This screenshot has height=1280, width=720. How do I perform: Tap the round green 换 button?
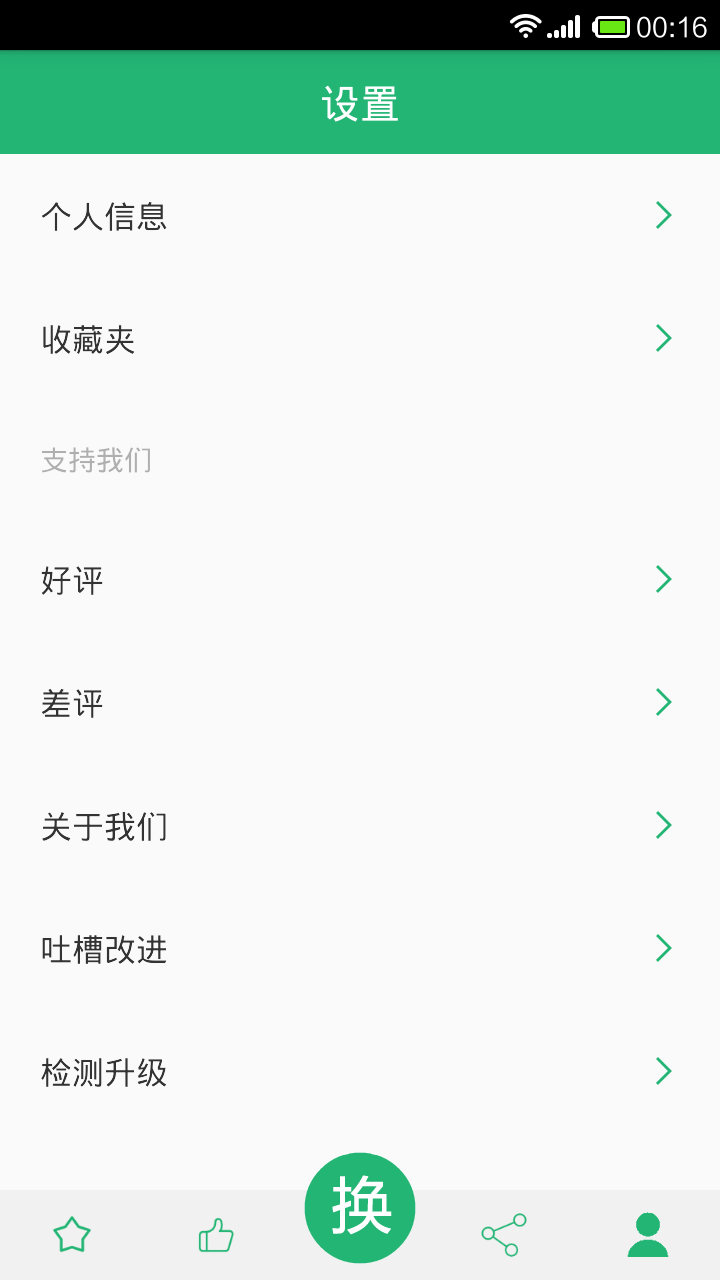point(360,1208)
